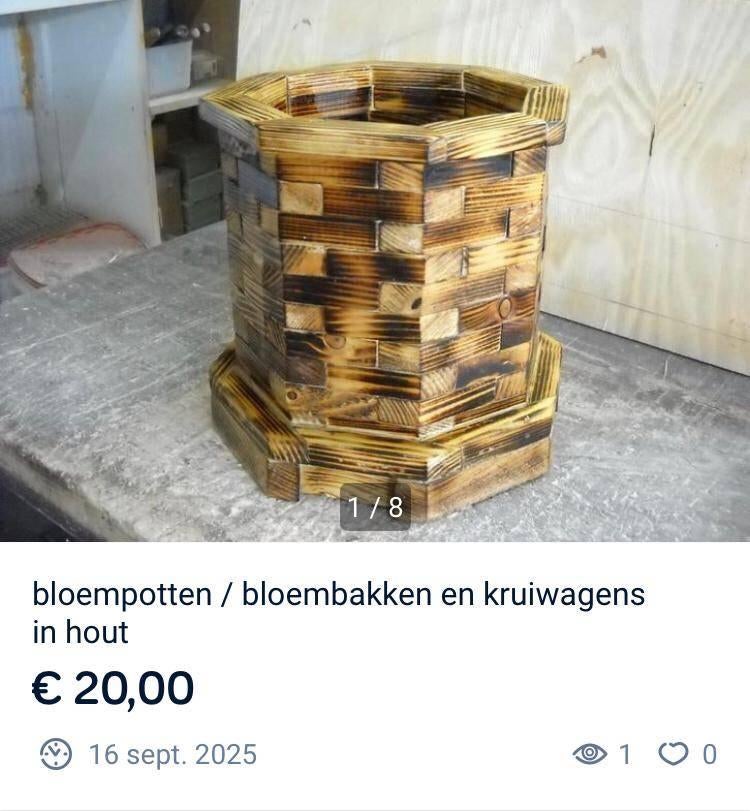
Task: Expand the listing photos from the counter overlay
Action: pyautogui.click(x=375, y=507)
